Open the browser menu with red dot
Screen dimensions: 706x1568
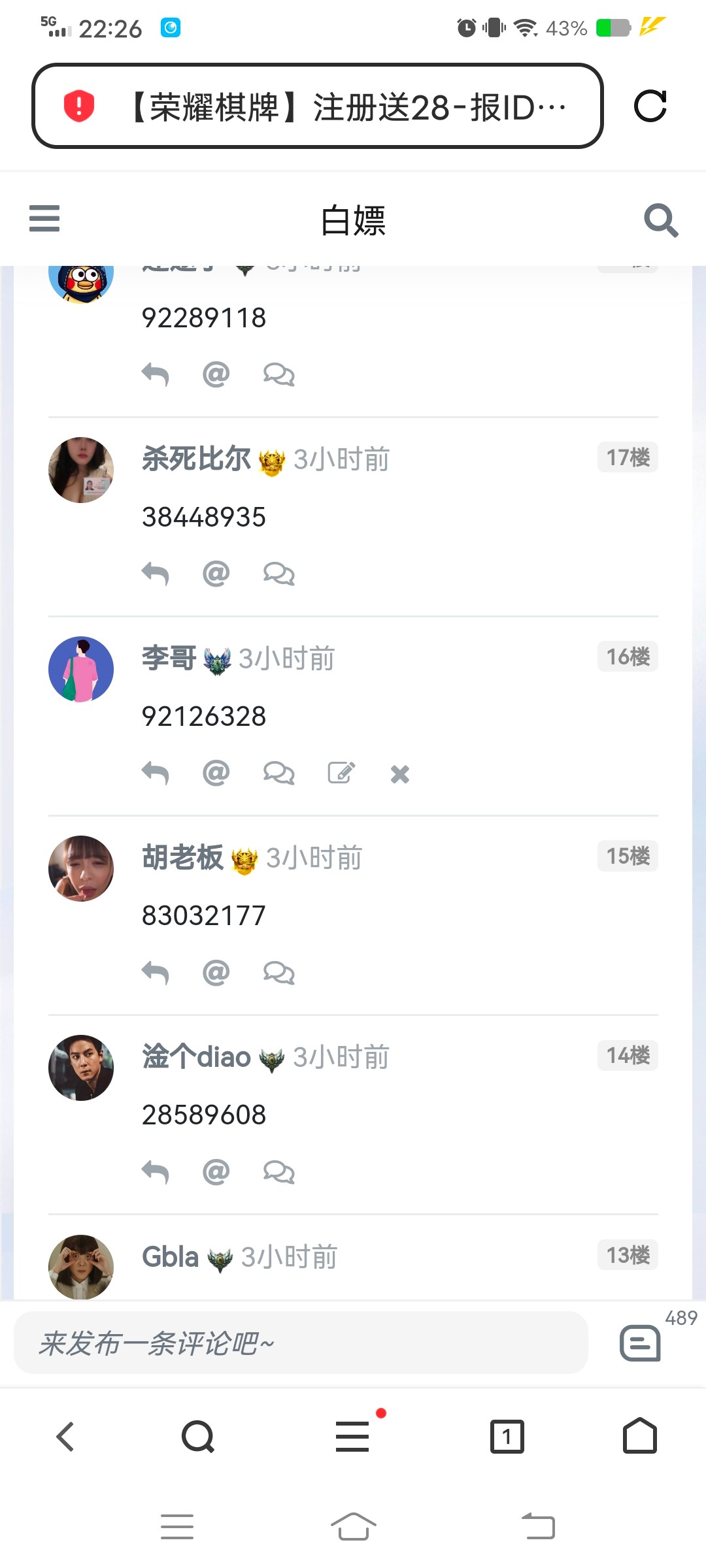point(353,1437)
